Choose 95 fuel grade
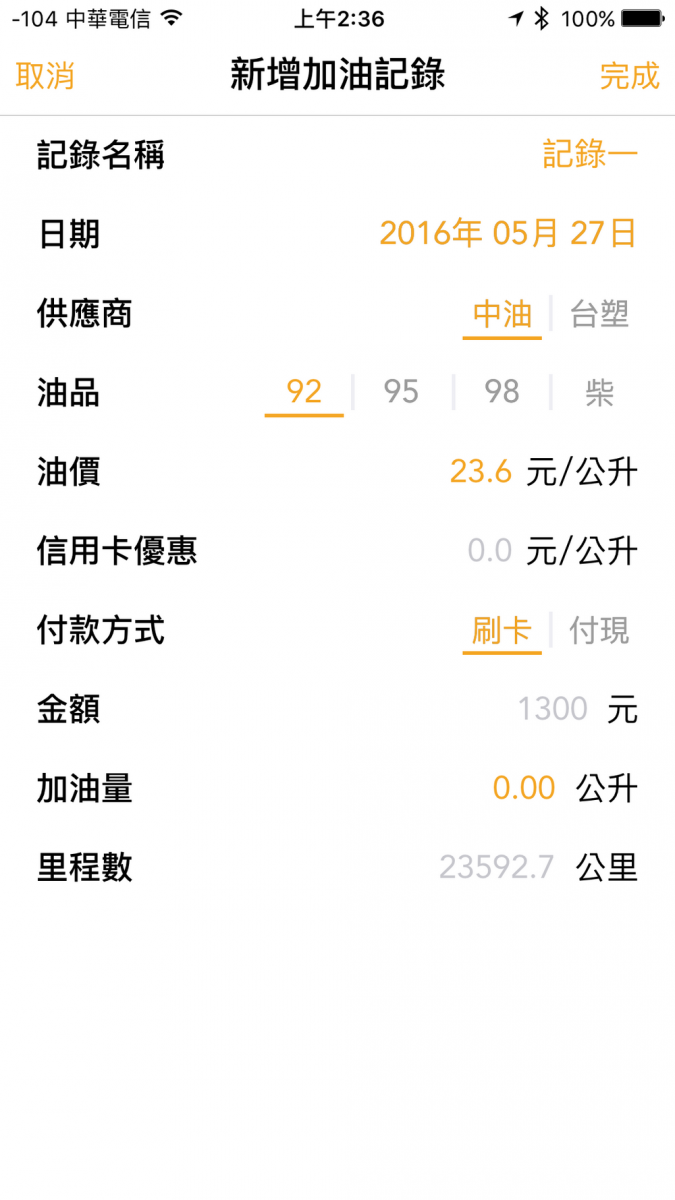Viewport: 675px width, 1200px height. pos(401,392)
